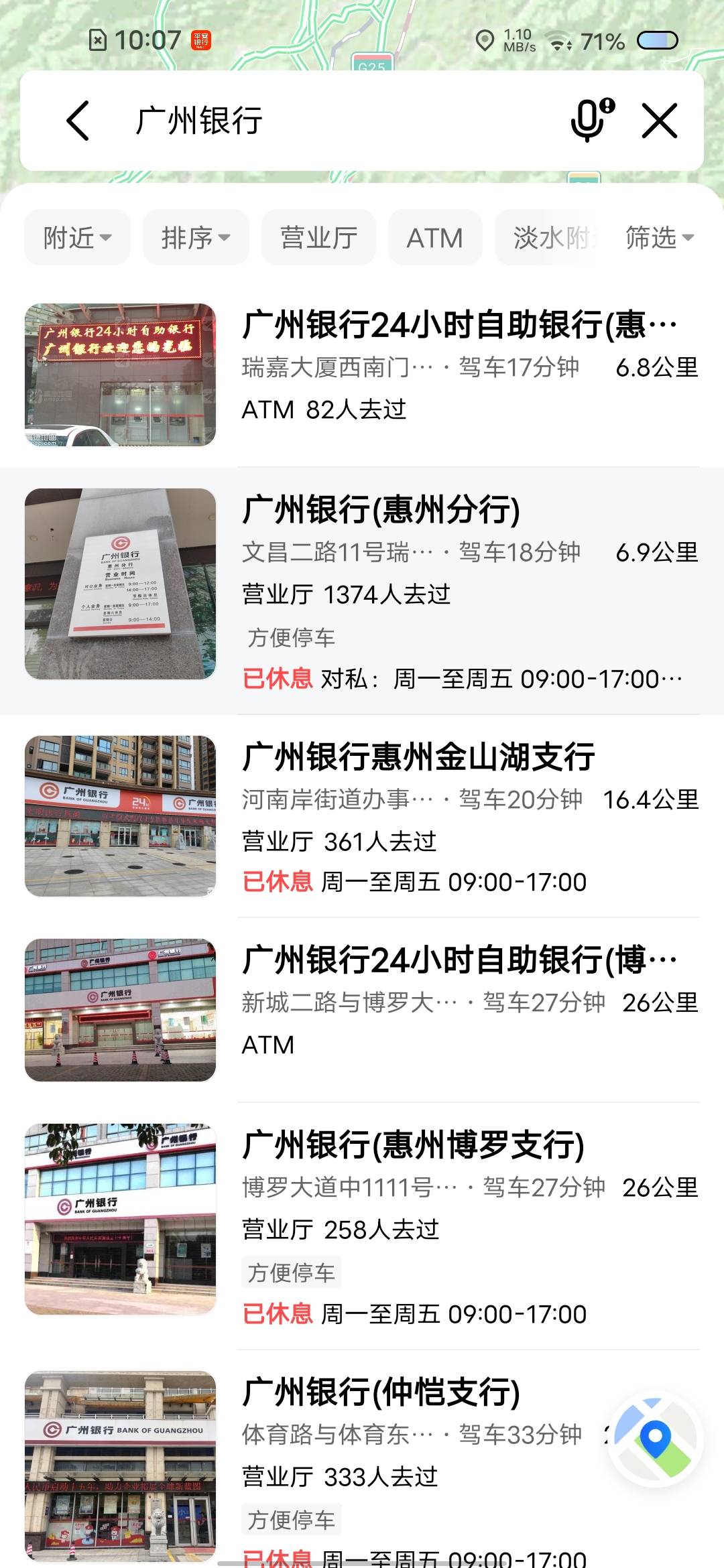Open the 排序 sort dropdown
Screen dimensions: 724x1568
[x=195, y=237]
